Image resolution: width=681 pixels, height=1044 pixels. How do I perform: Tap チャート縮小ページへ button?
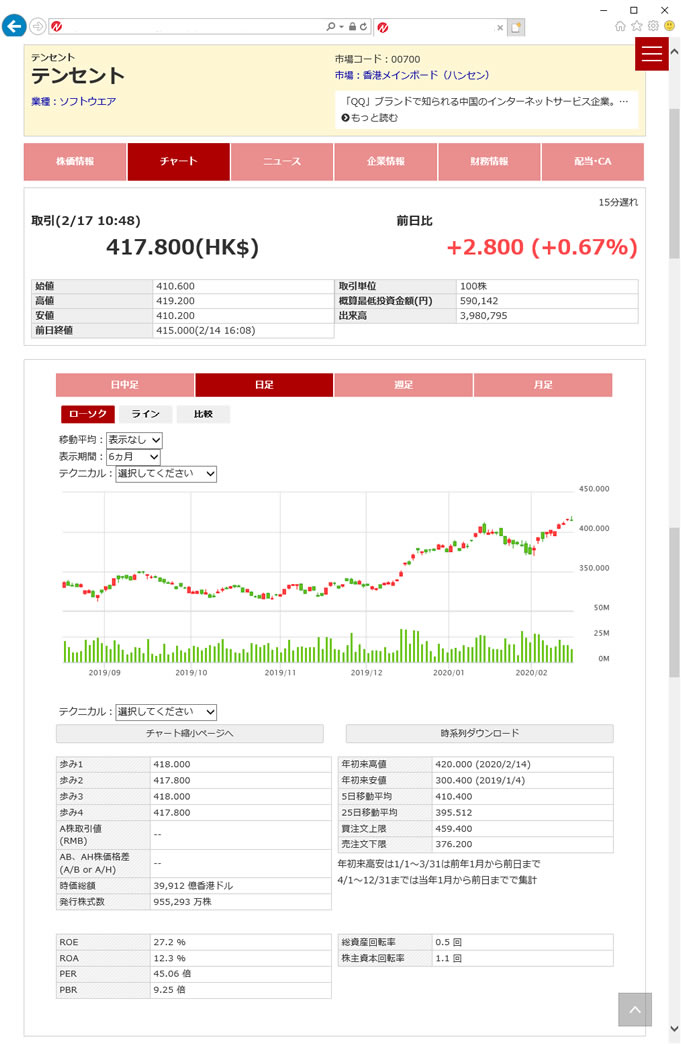(189, 733)
